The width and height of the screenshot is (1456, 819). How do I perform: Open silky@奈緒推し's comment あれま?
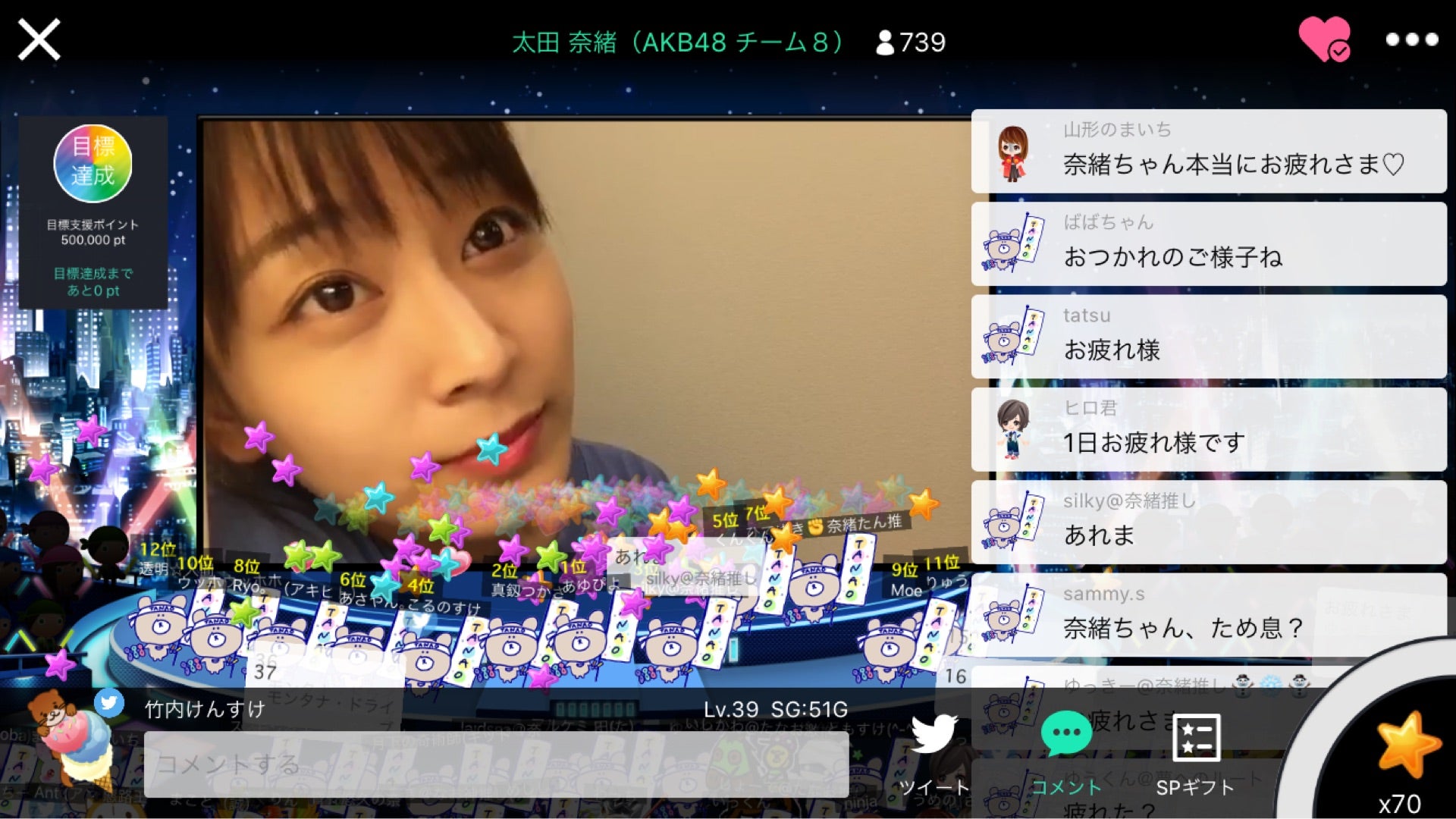point(1209,522)
